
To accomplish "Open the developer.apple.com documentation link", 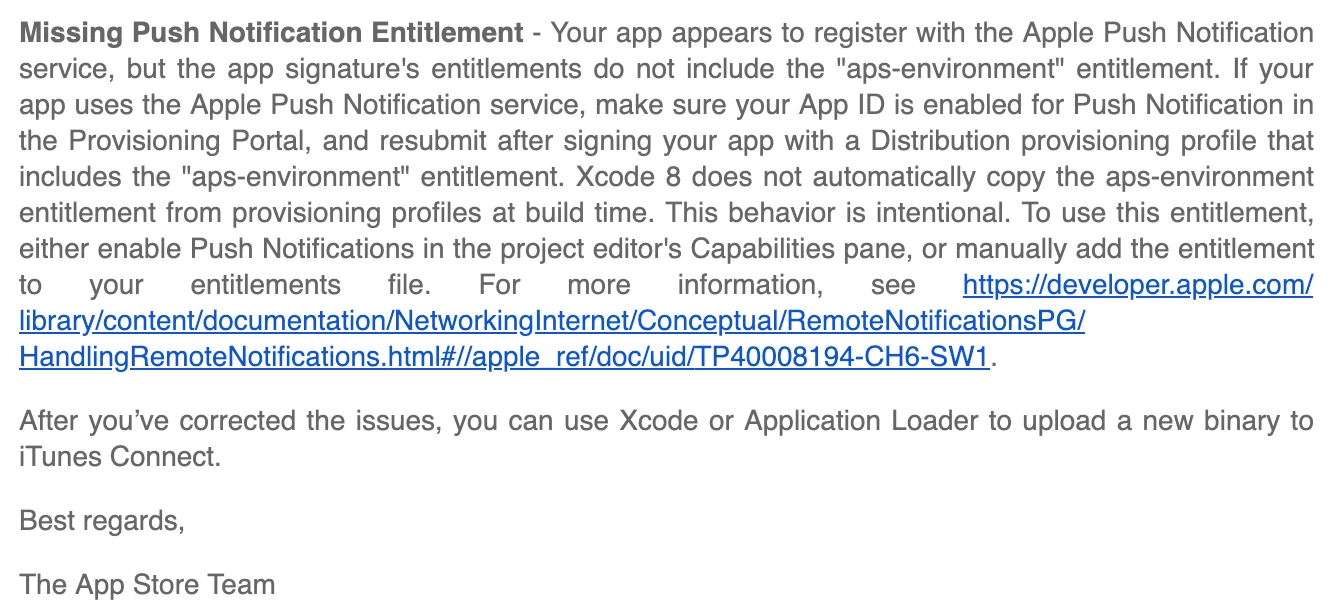I will click(x=552, y=322).
